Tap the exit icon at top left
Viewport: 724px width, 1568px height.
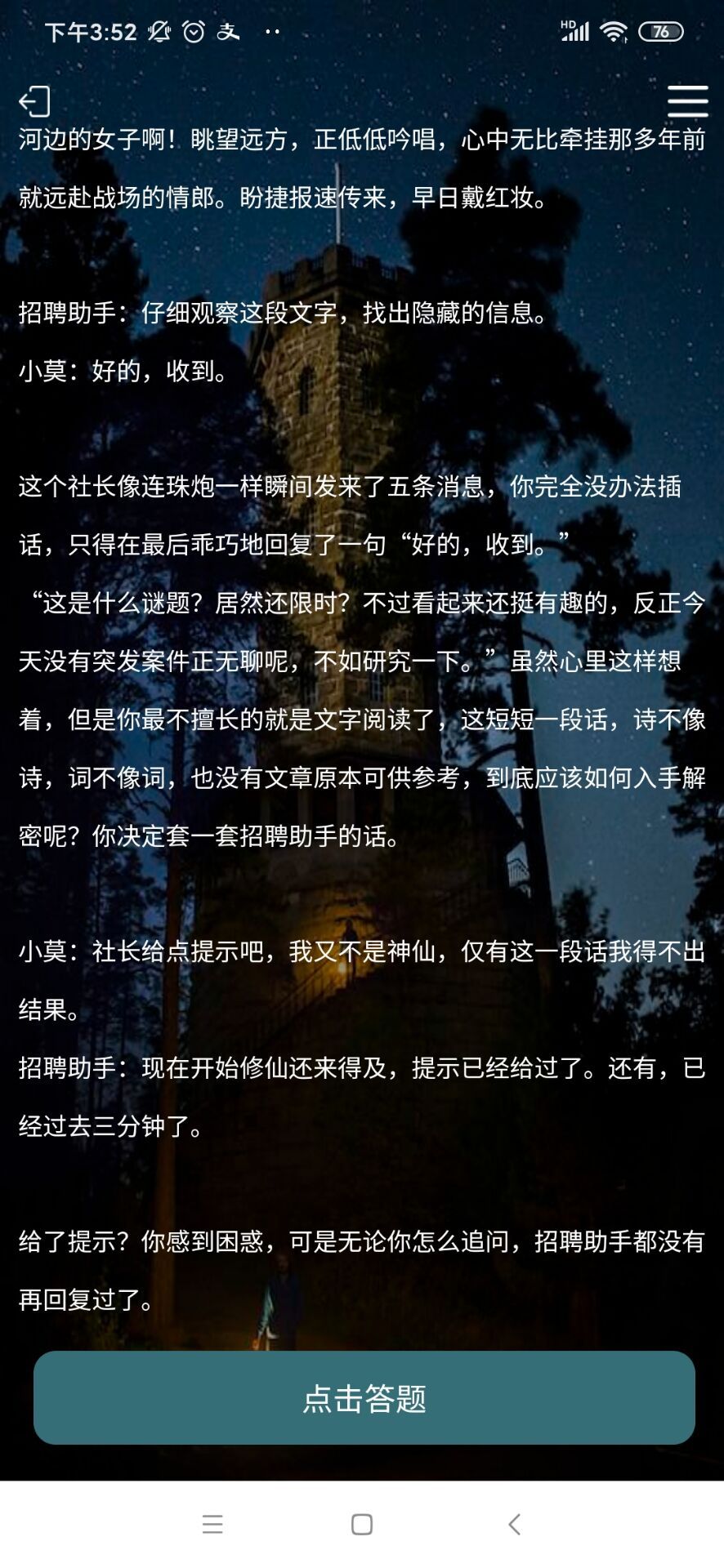tap(35, 102)
